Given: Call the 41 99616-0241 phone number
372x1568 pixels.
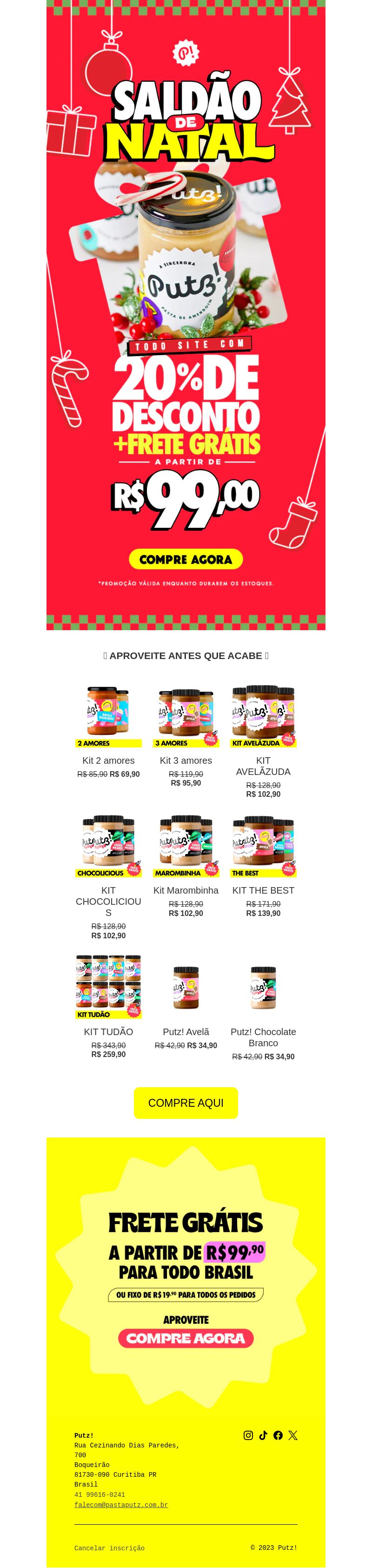Looking at the screenshot, I should pos(100,1495).
